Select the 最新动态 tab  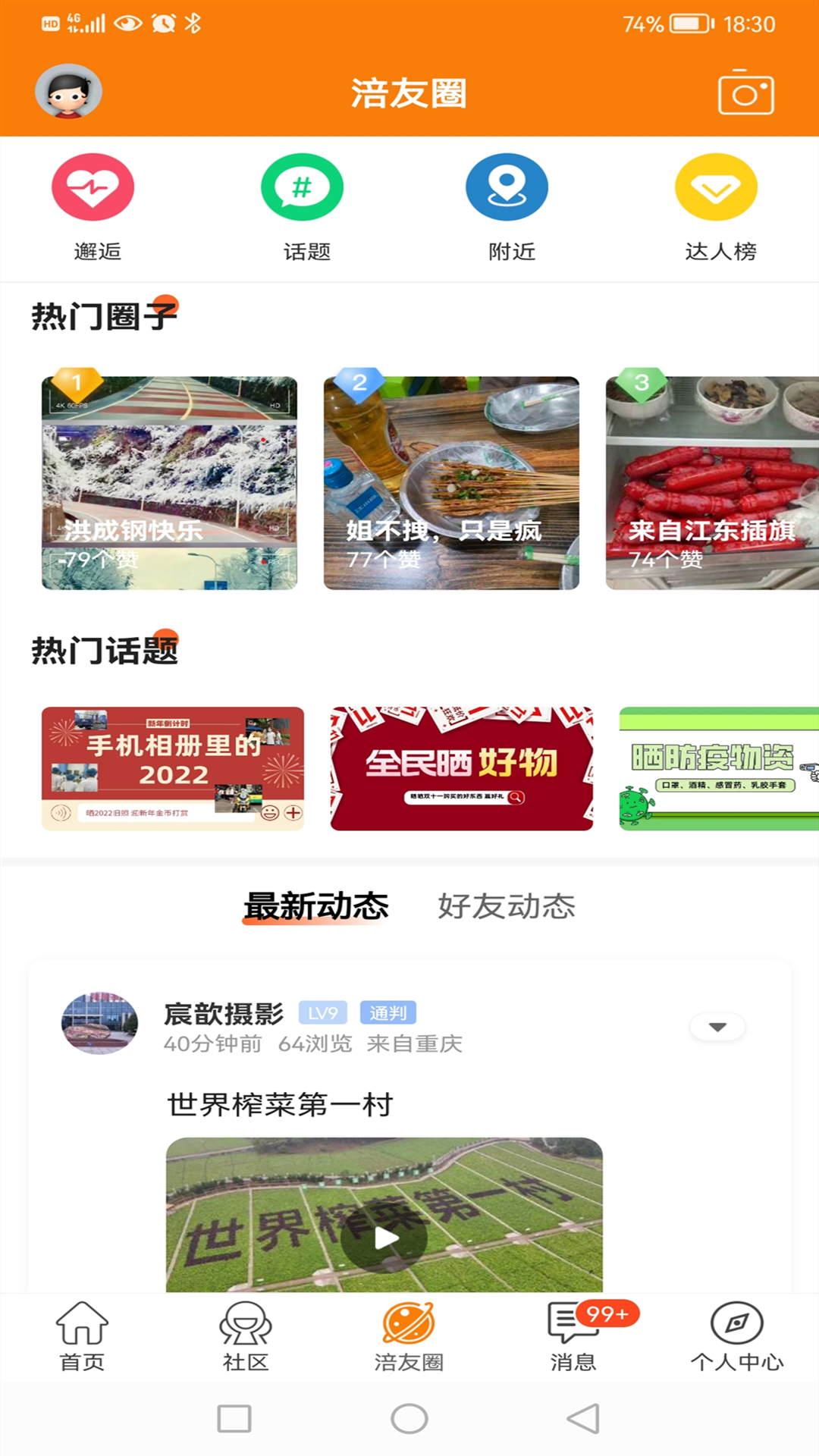315,907
